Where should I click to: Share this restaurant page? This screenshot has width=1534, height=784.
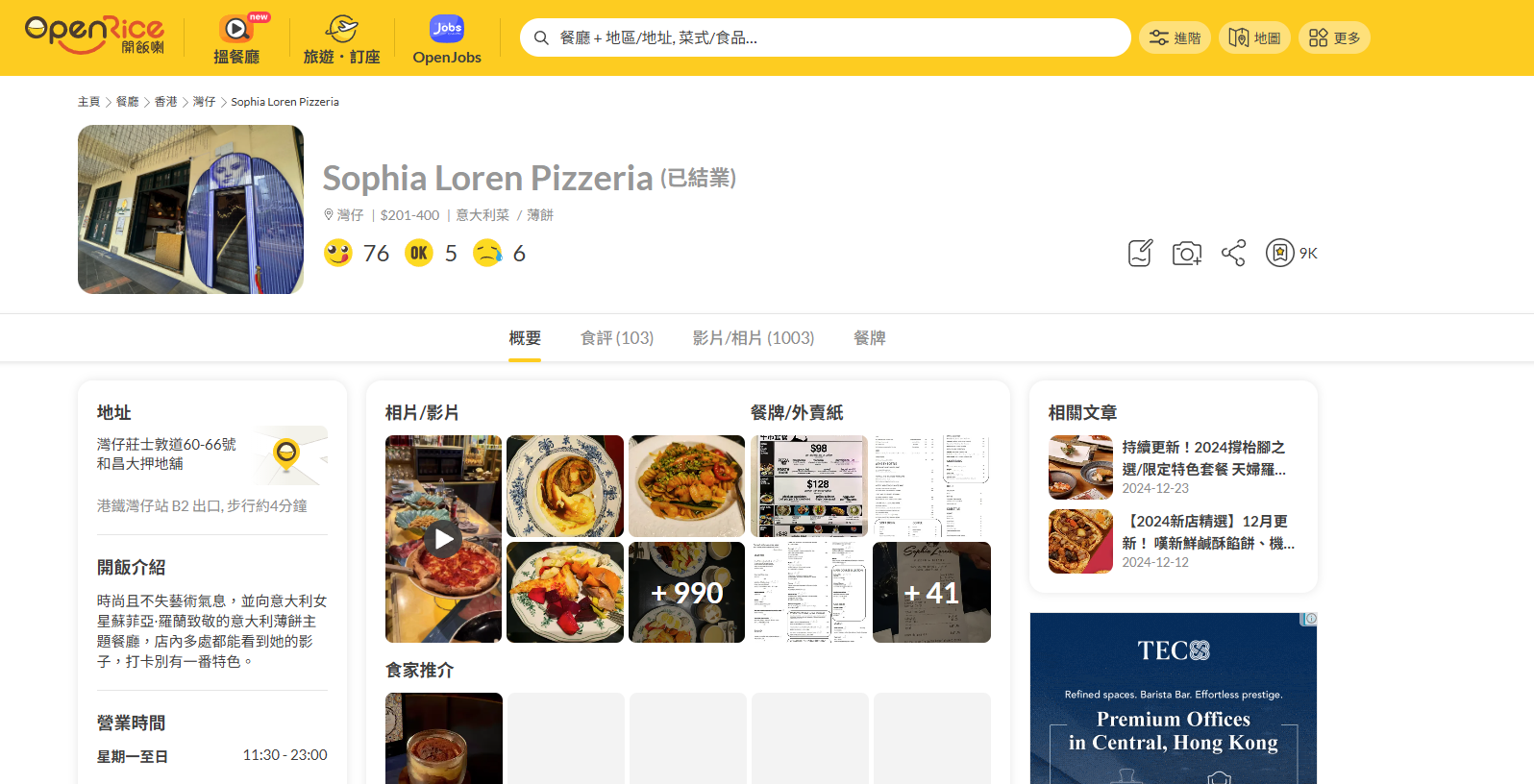pyautogui.click(x=1233, y=253)
